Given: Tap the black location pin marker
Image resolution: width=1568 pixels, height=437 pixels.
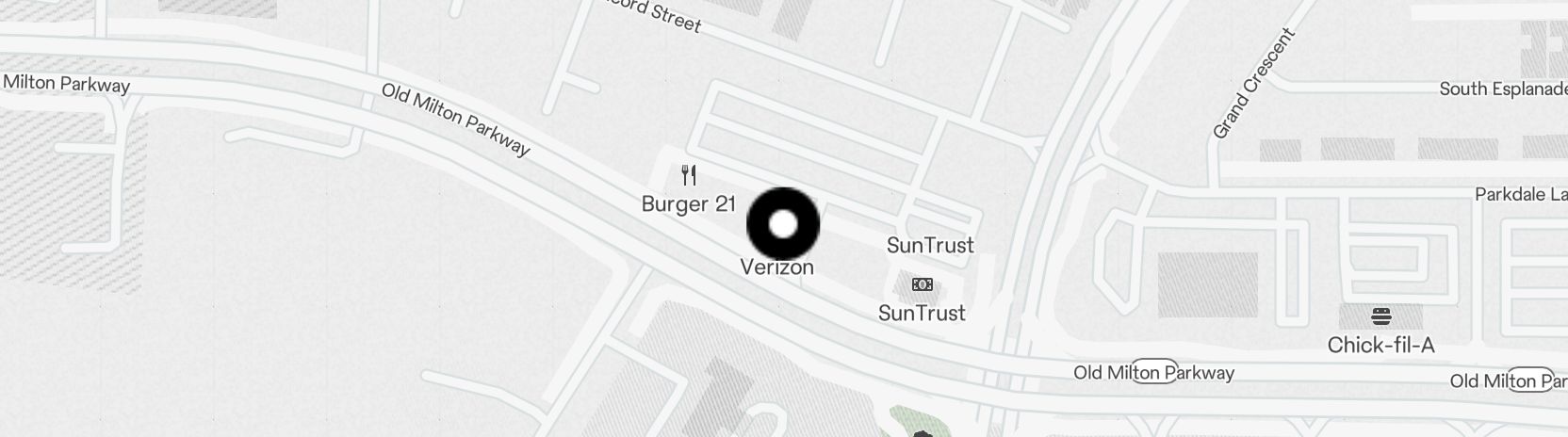Looking at the screenshot, I should pyautogui.click(x=783, y=225).
